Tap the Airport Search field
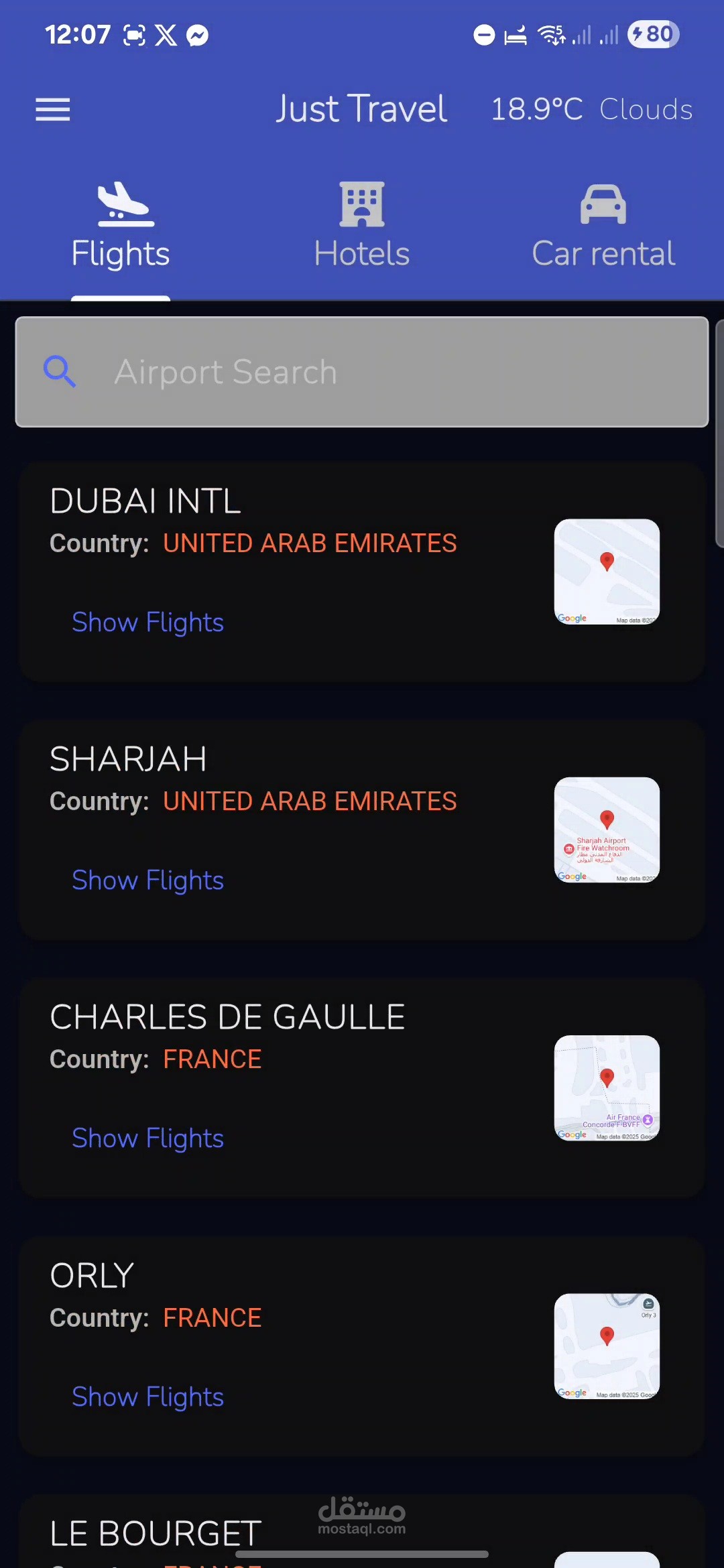 pyautogui.click(x=362, y=372)
